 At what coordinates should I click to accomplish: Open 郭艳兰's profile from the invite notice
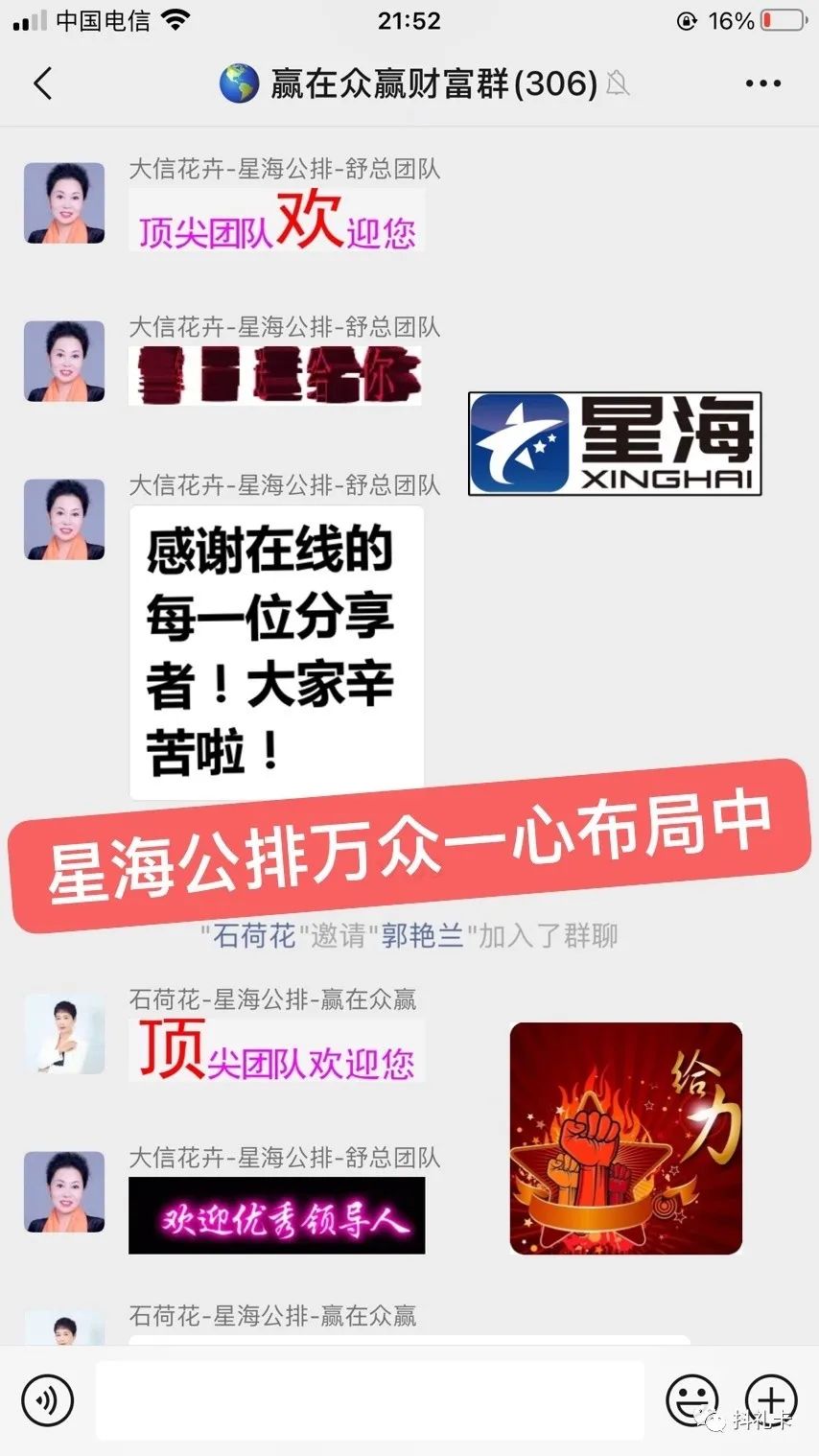[422, 935]
